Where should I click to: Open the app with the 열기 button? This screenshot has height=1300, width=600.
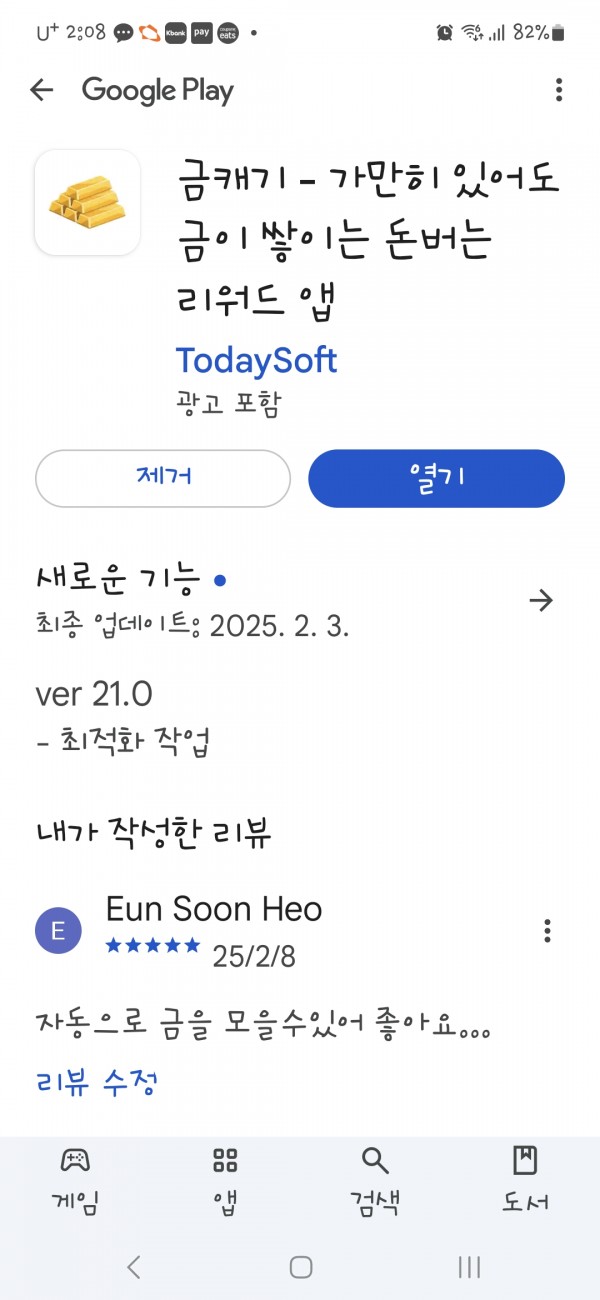tap(436, 478)
